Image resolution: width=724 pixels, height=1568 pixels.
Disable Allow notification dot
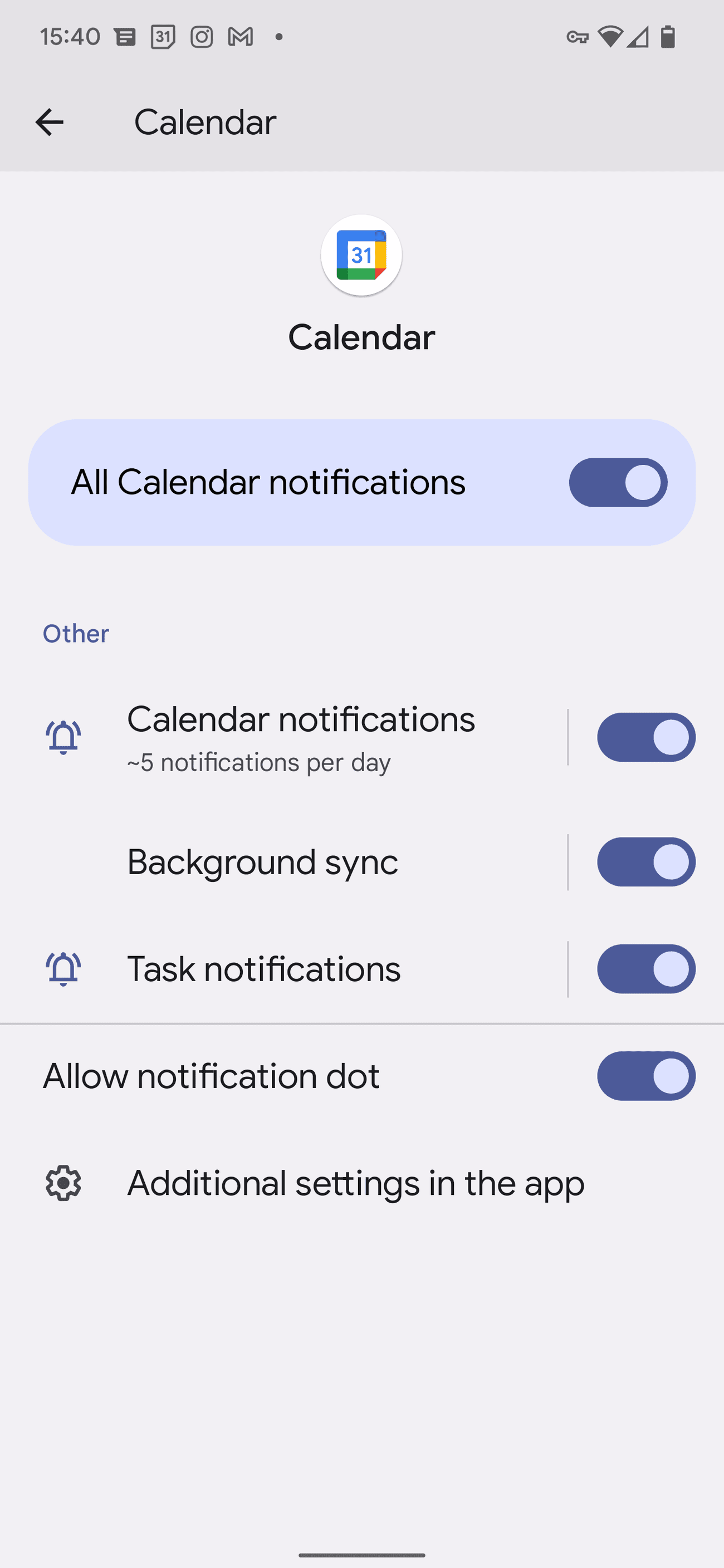tap(645, 1076)
